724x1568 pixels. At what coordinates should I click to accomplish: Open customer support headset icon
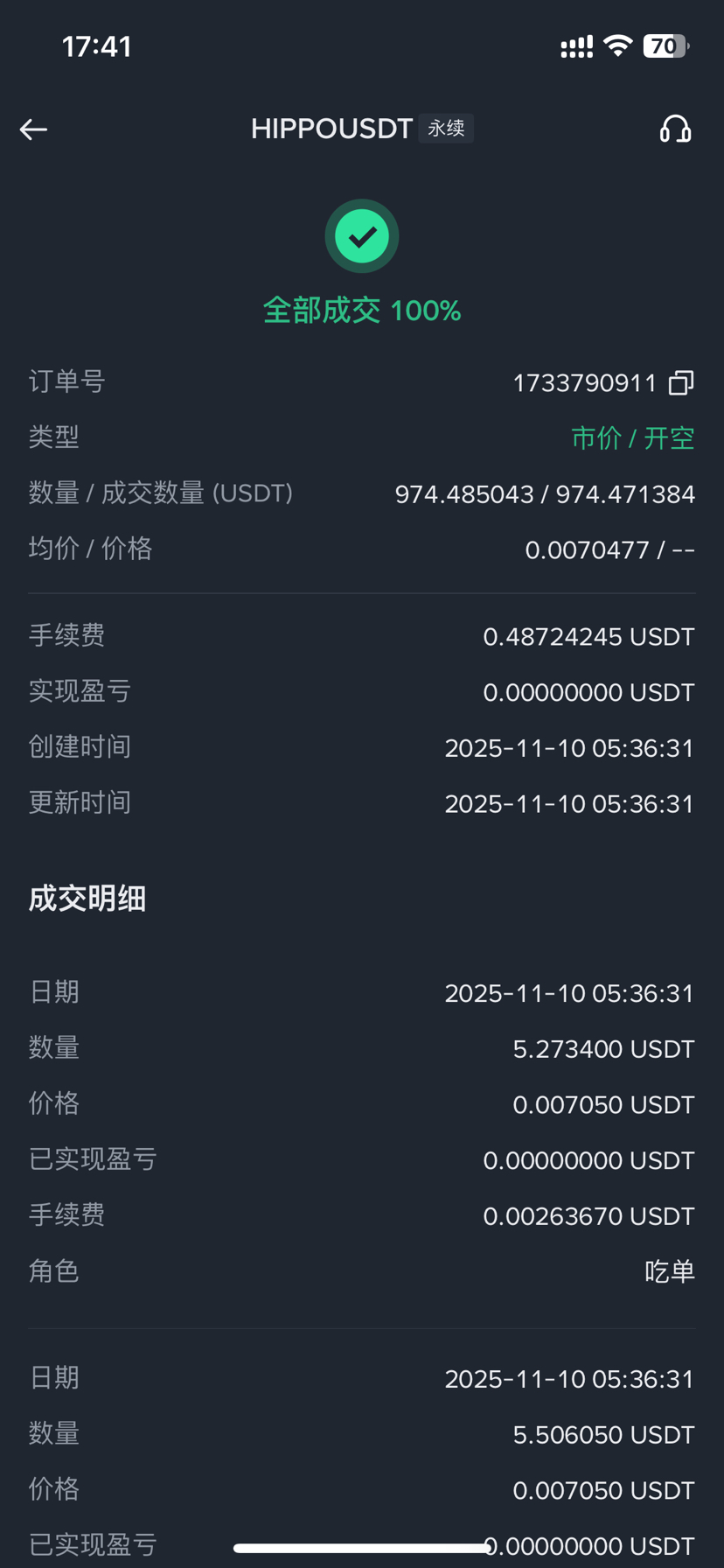(x=675, y=129)
